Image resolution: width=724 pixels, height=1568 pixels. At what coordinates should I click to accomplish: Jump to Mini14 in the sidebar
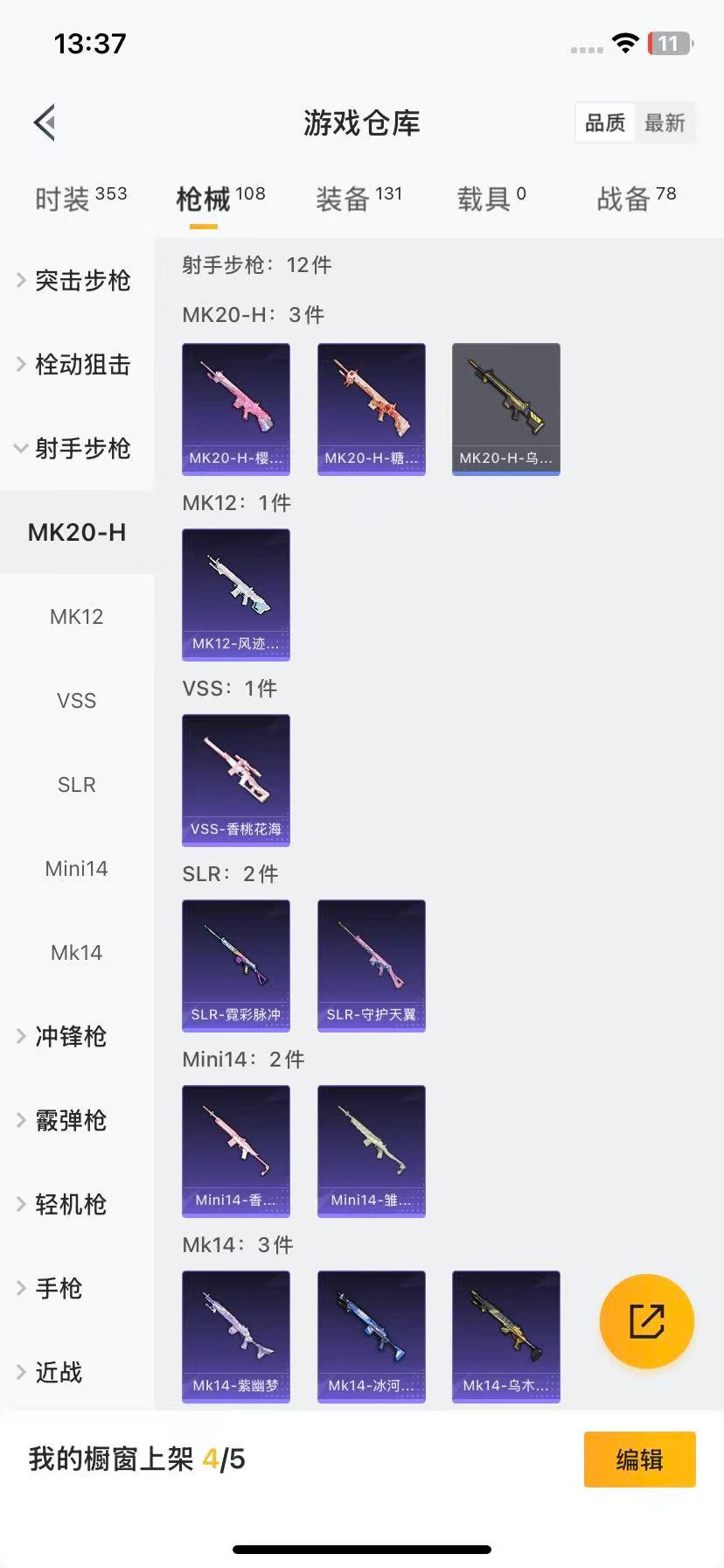[x=77, y=869]
